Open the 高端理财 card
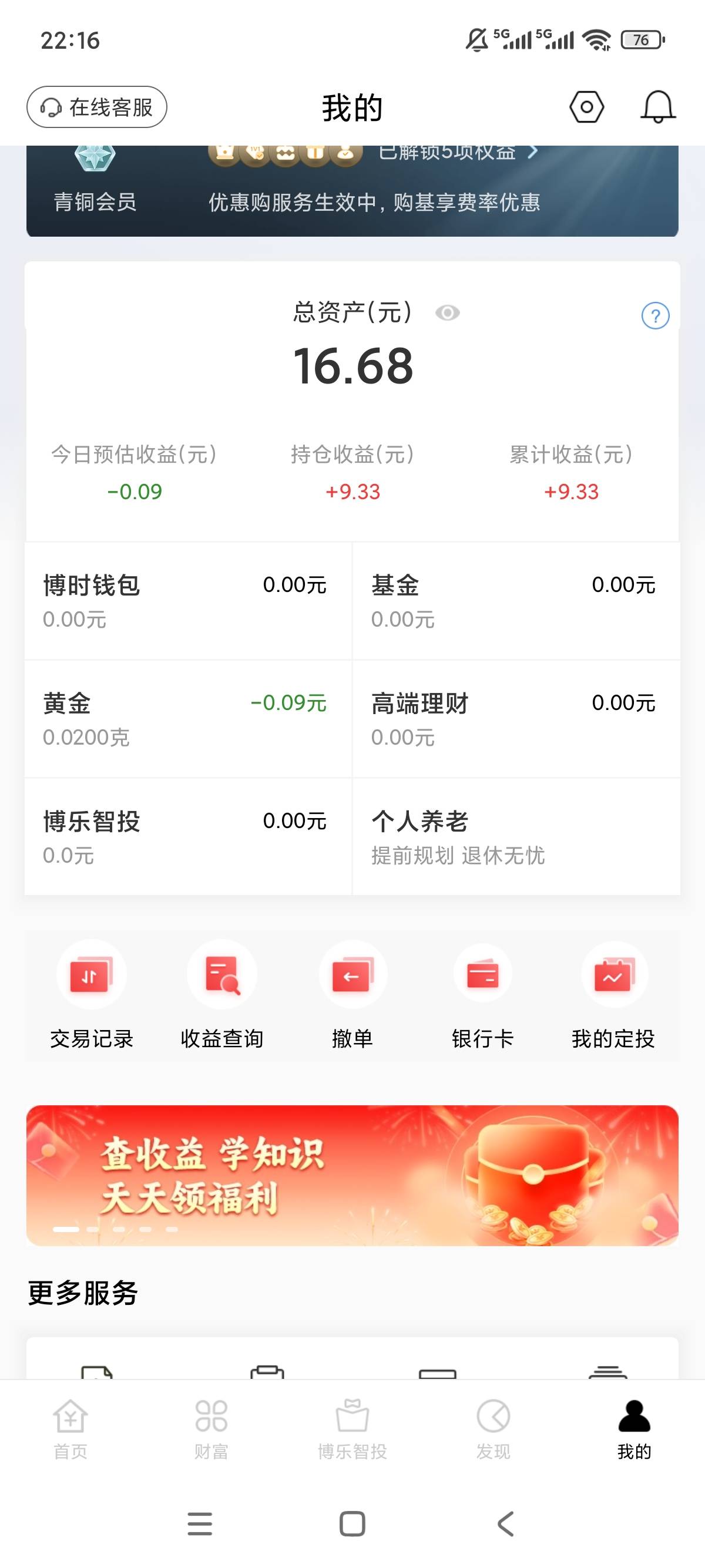The image size is (705, 1568). (515, 719)
